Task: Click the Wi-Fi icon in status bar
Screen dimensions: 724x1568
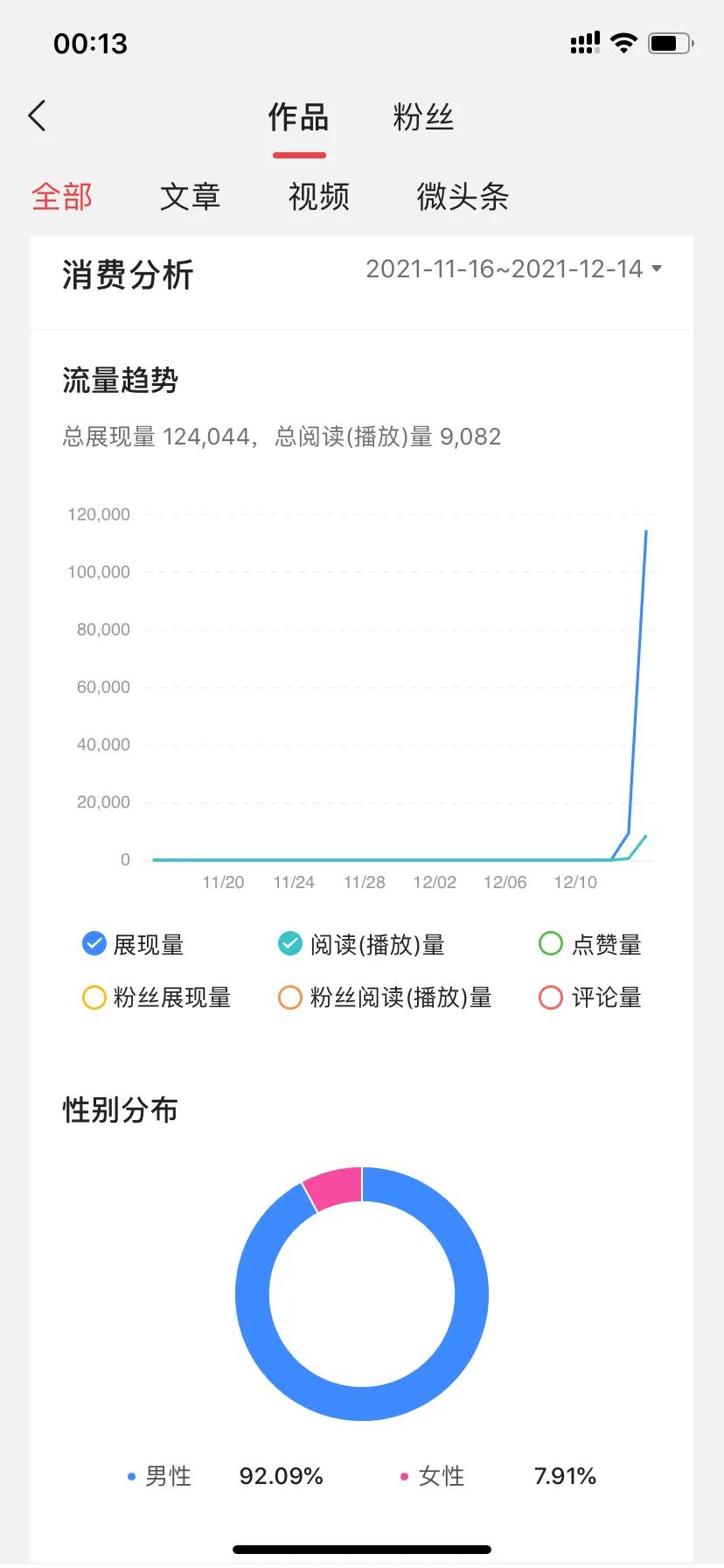Action: coord(623,42)
